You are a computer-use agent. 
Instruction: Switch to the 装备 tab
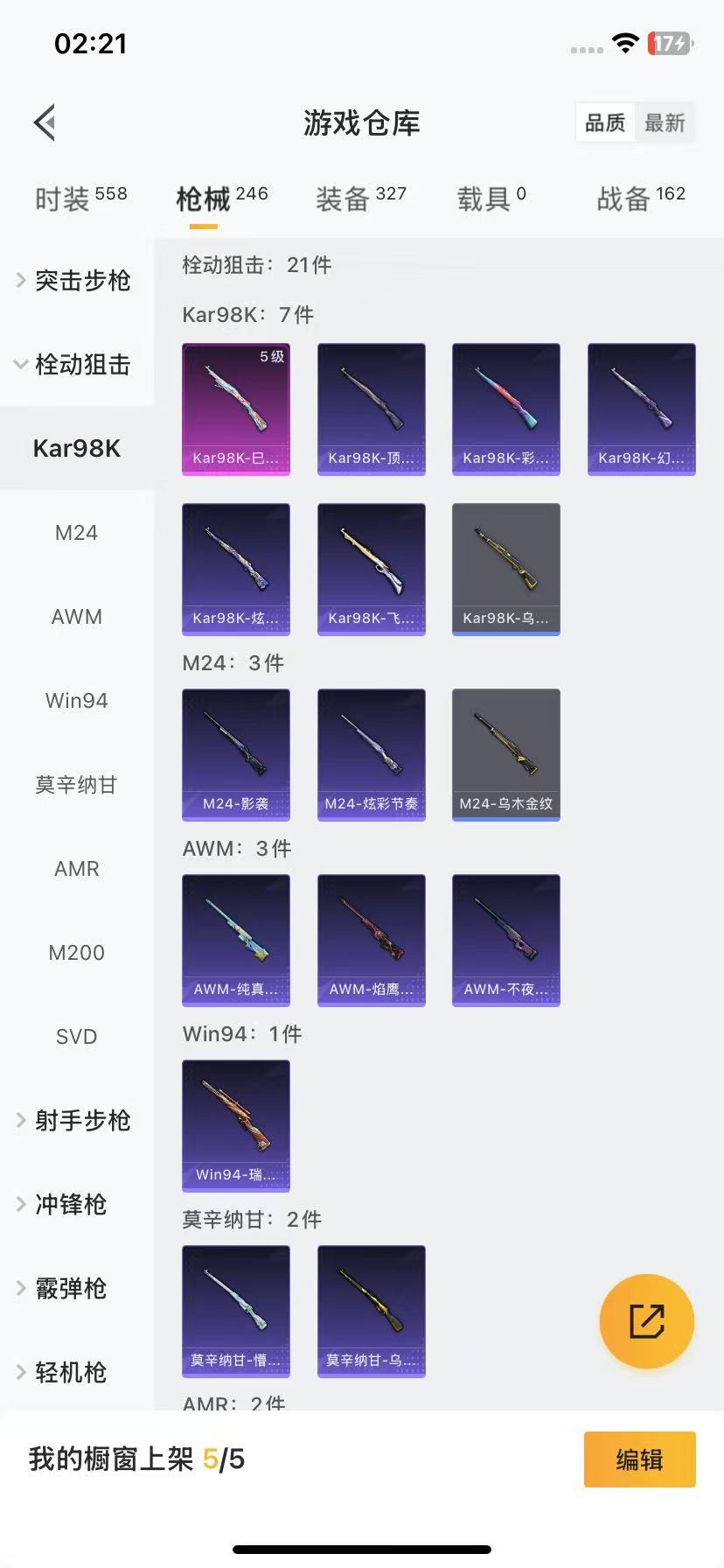click(361, 199)
